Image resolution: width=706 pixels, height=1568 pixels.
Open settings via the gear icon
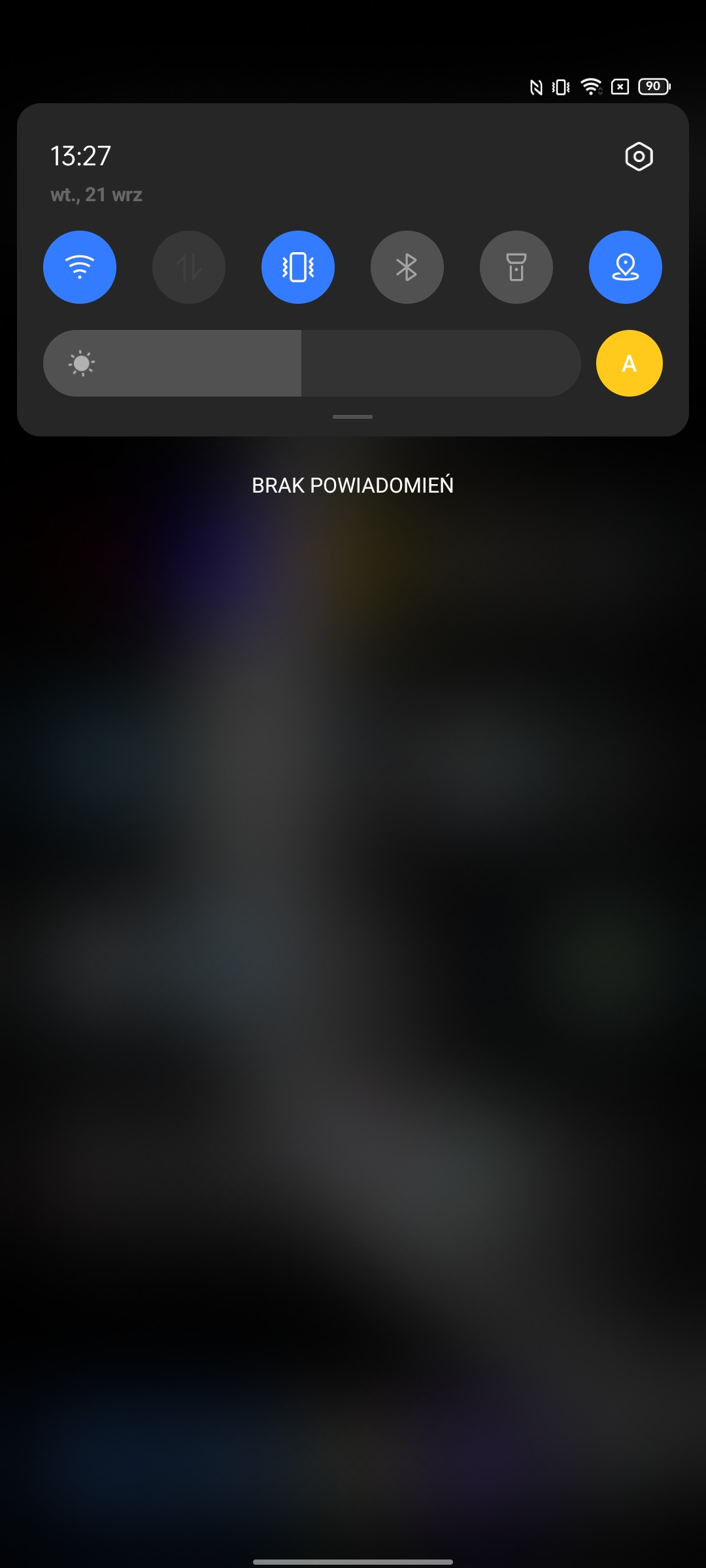pyautogui.click(x=639, y=157)
